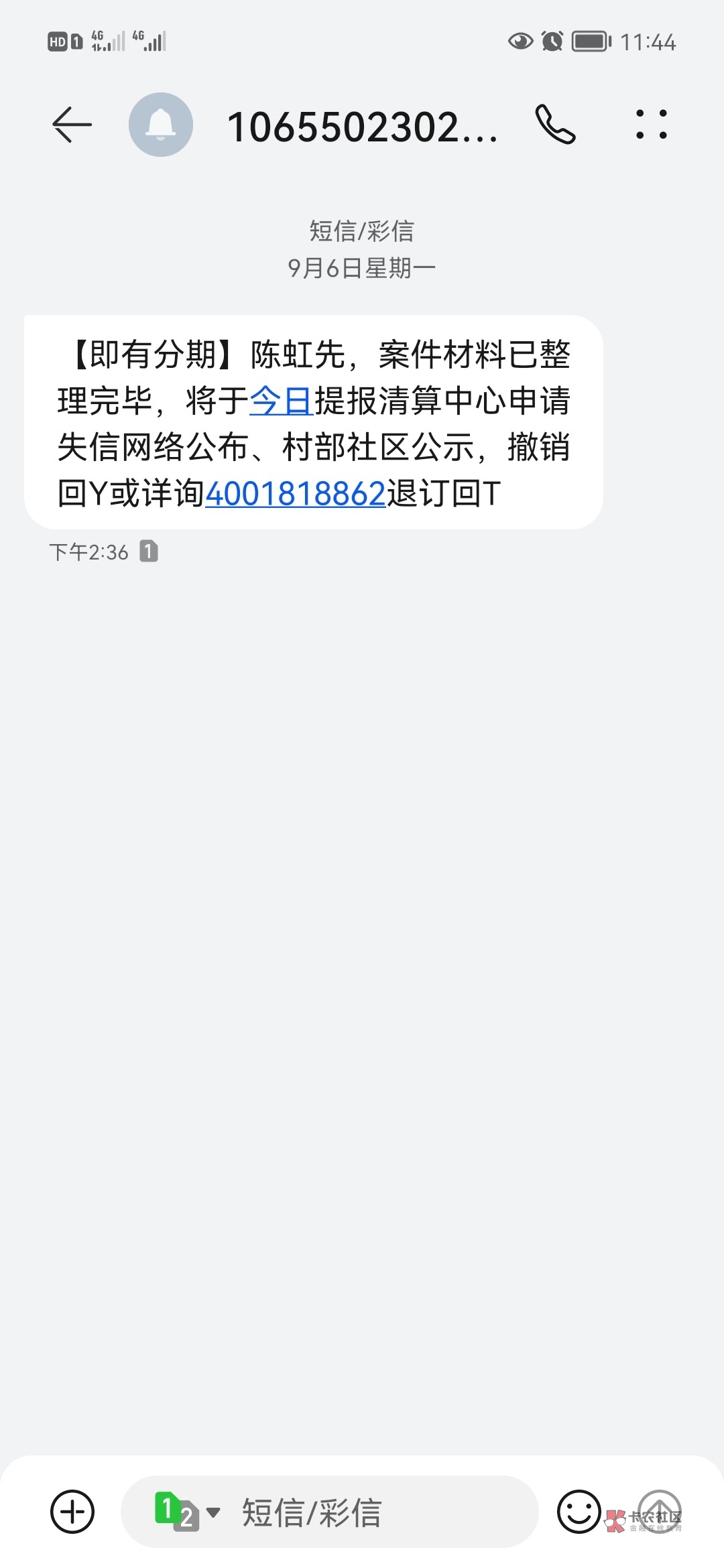Image resolution: width=724 pixels, height=1568 pixels.
Task: Open the plus attachment button
Action: [x=72, y=1512]
